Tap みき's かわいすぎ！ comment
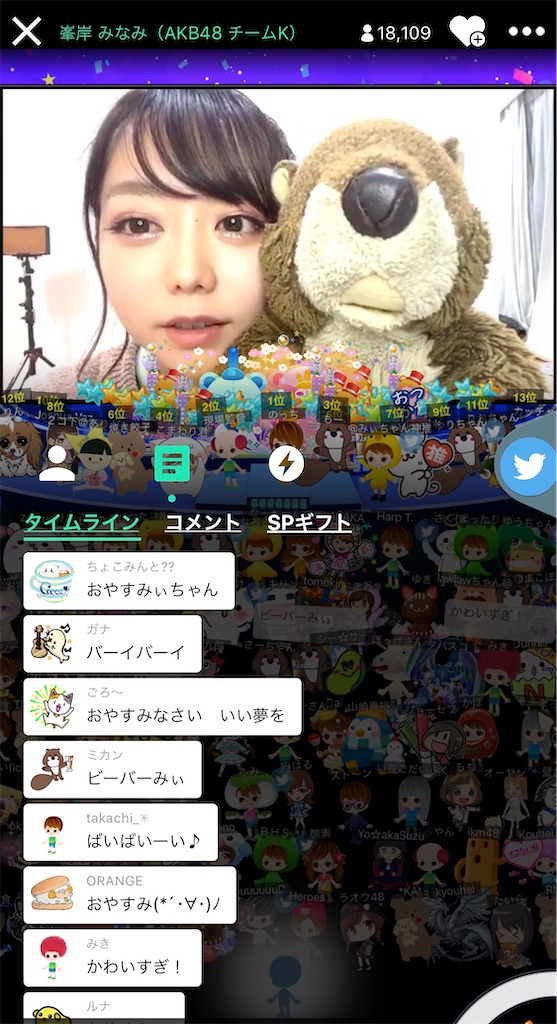 112,958
